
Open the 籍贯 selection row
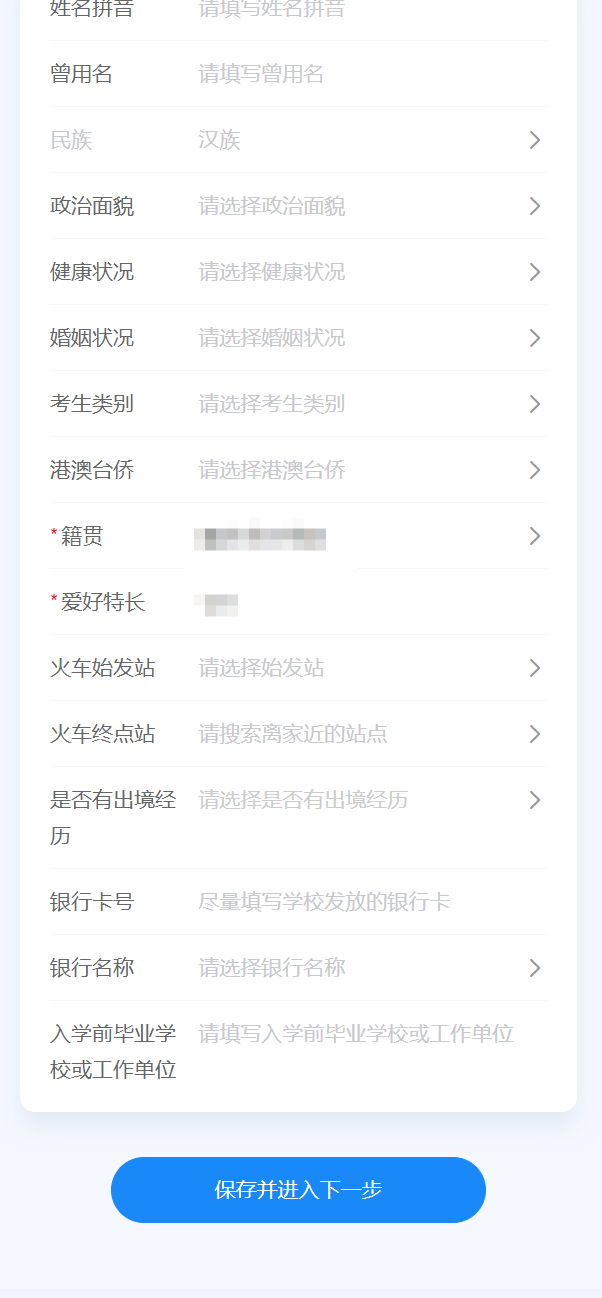tap(298, 536)
